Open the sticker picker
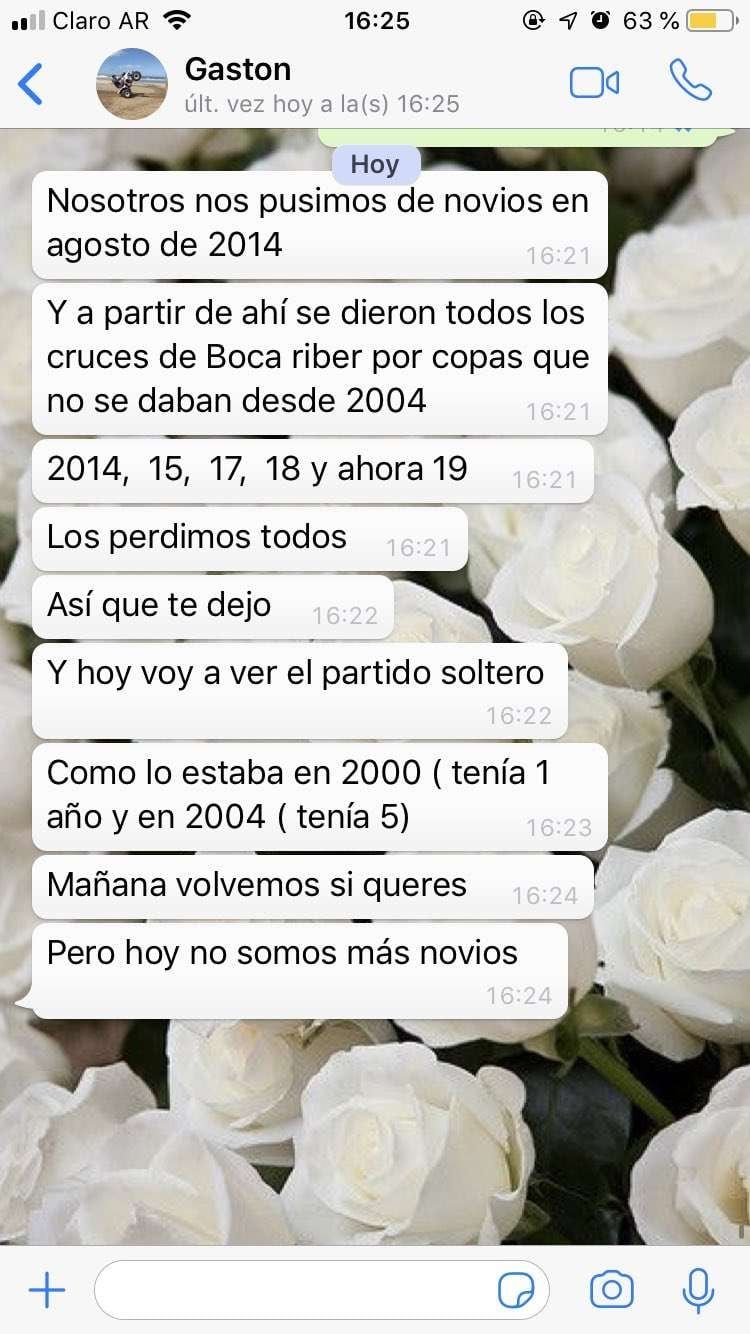Viewport: 750px width, 1334px height. (516, 1290)
